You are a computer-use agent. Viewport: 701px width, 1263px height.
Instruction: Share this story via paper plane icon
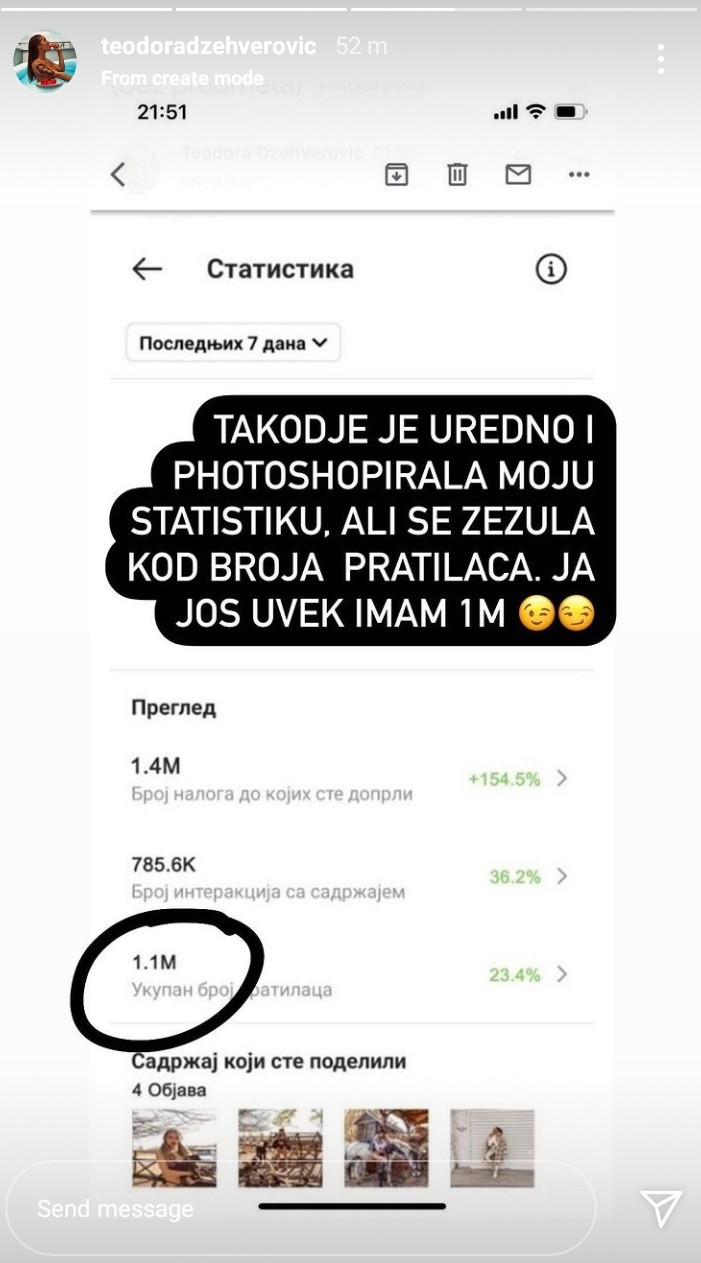click(x=660, y=1208)
